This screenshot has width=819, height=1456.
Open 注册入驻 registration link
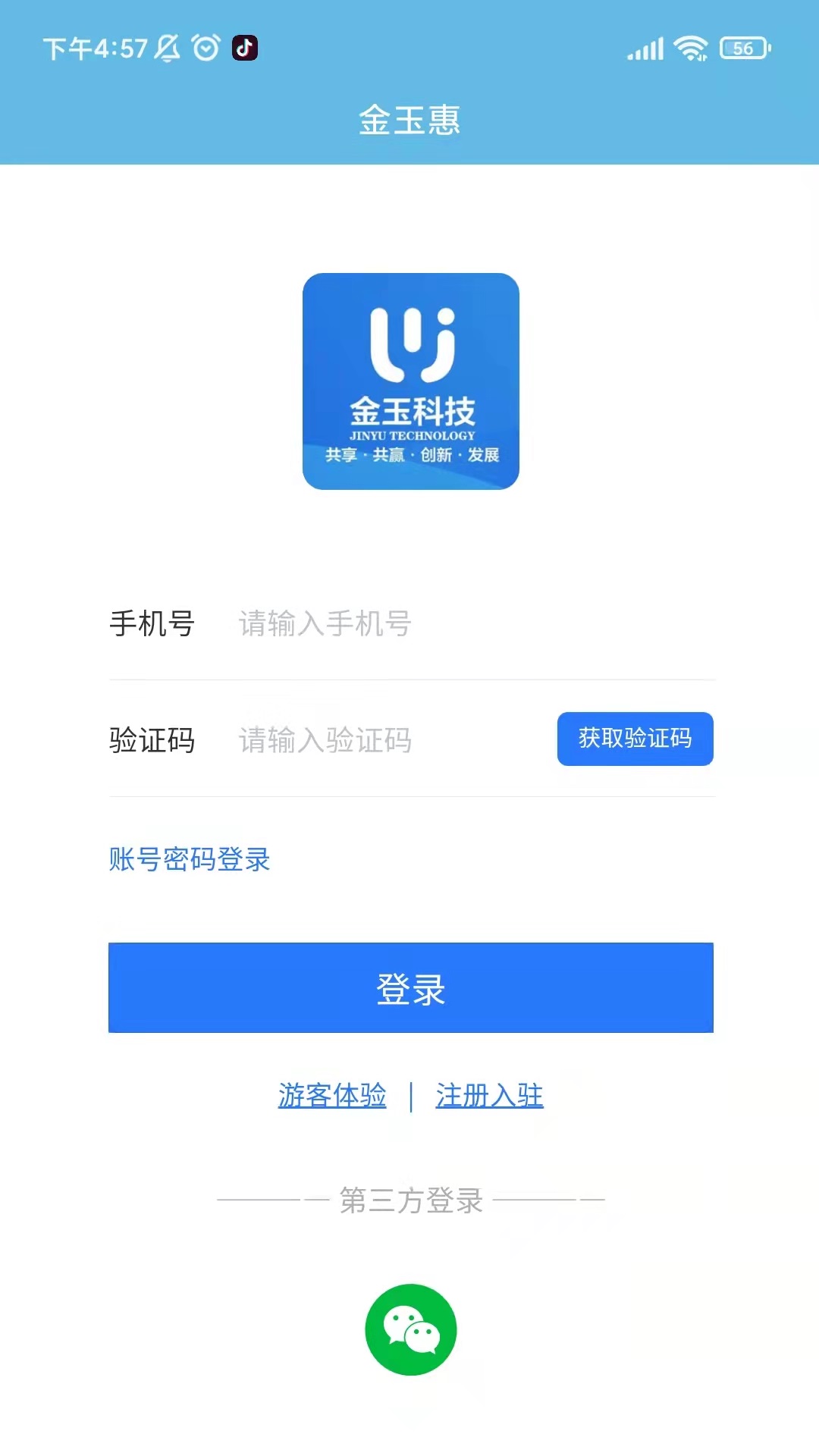coord(489,1096)
